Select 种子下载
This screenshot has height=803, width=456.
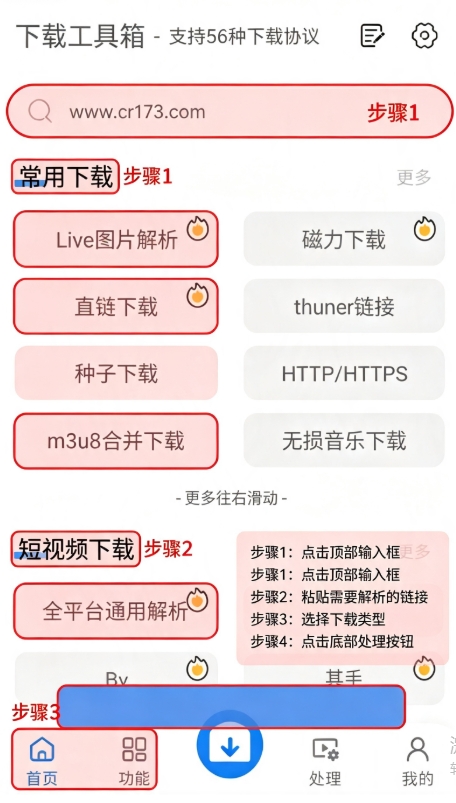(x=116, y=373)
